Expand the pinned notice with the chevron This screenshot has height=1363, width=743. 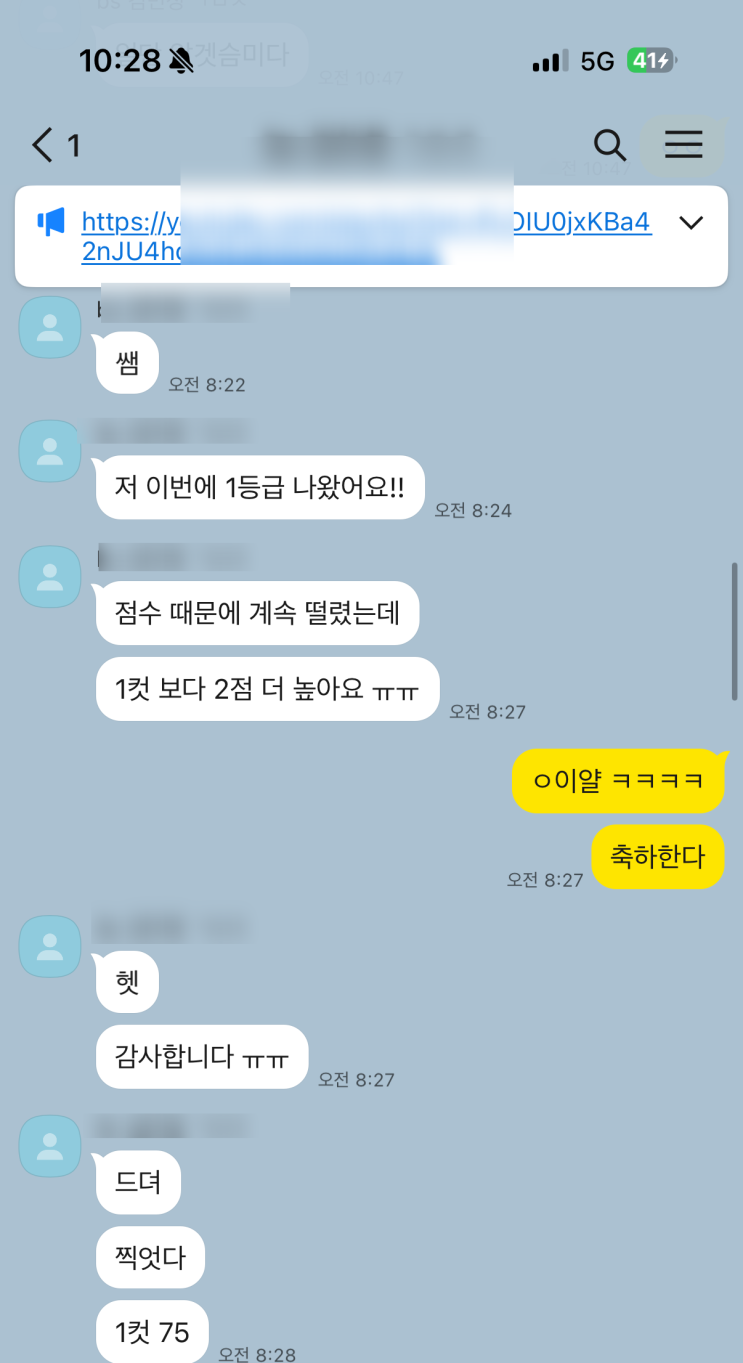tap(691, 223)
